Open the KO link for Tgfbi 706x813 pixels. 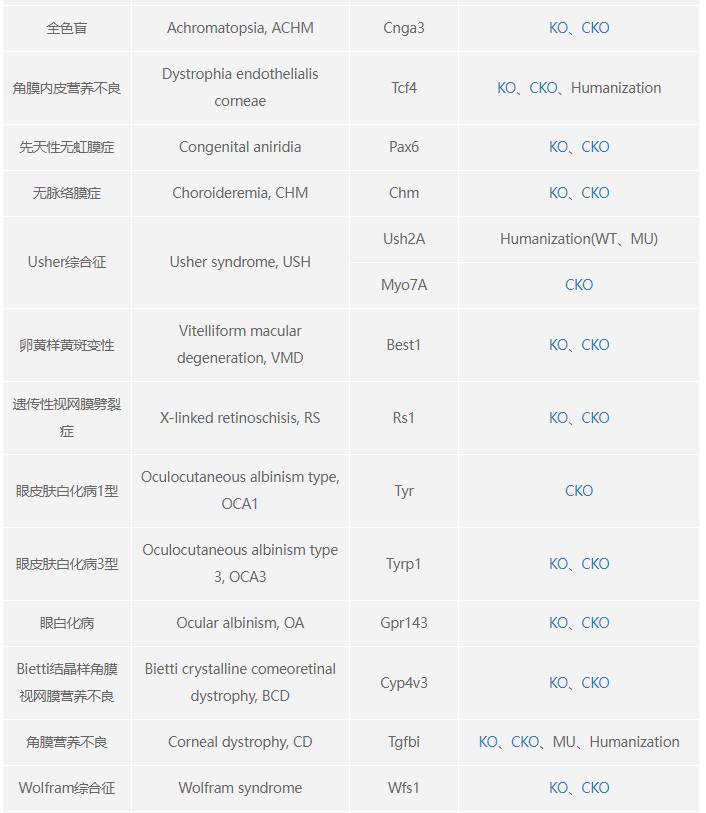point(488,742)
